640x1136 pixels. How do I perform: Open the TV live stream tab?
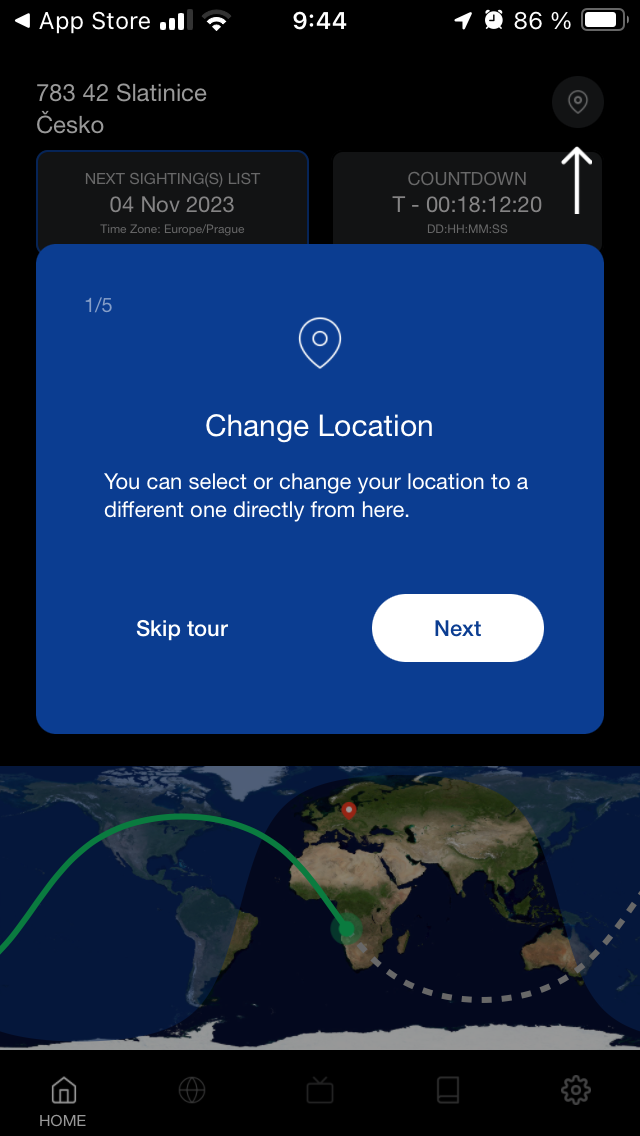click(320, 1090)
